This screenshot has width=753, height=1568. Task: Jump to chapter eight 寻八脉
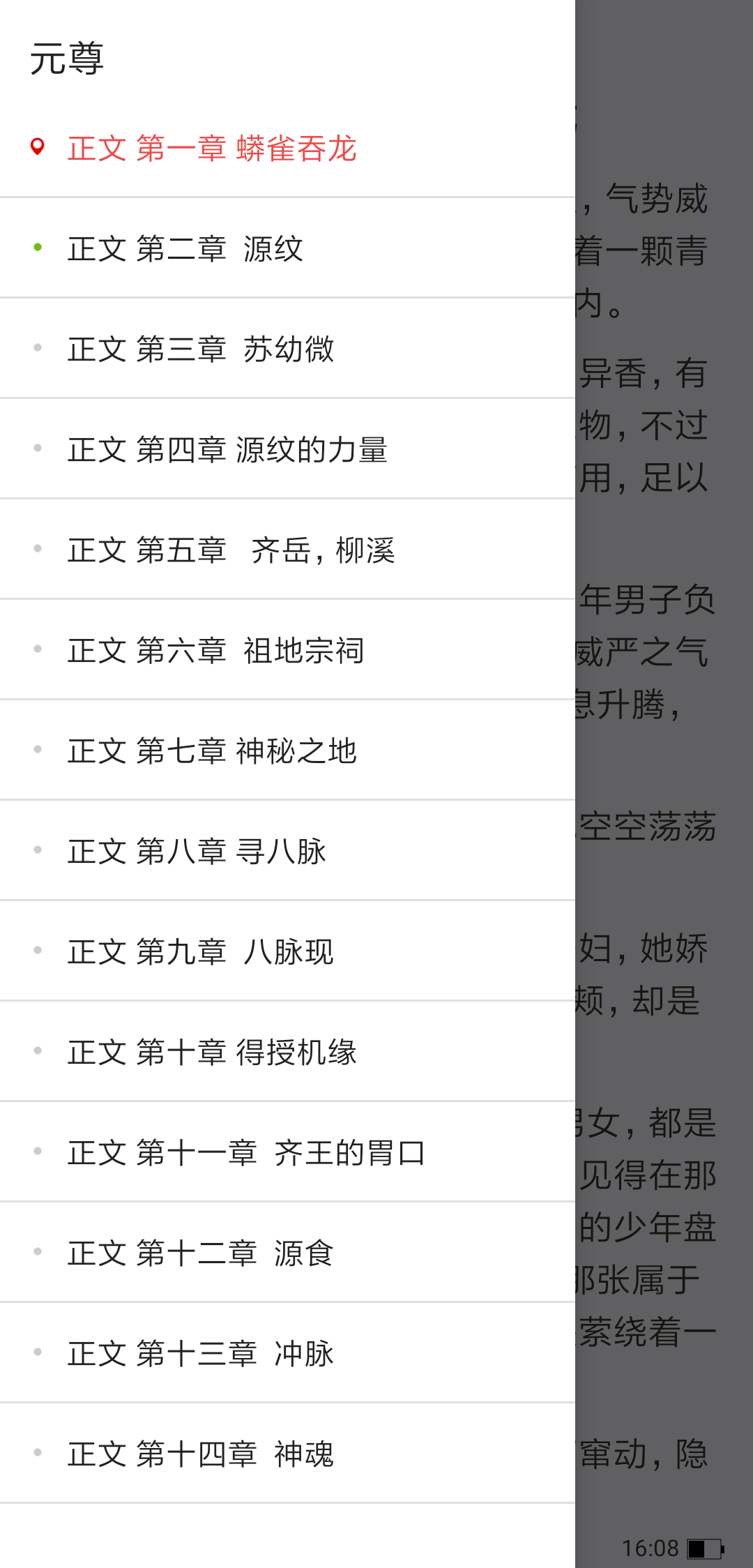point(287,851)
